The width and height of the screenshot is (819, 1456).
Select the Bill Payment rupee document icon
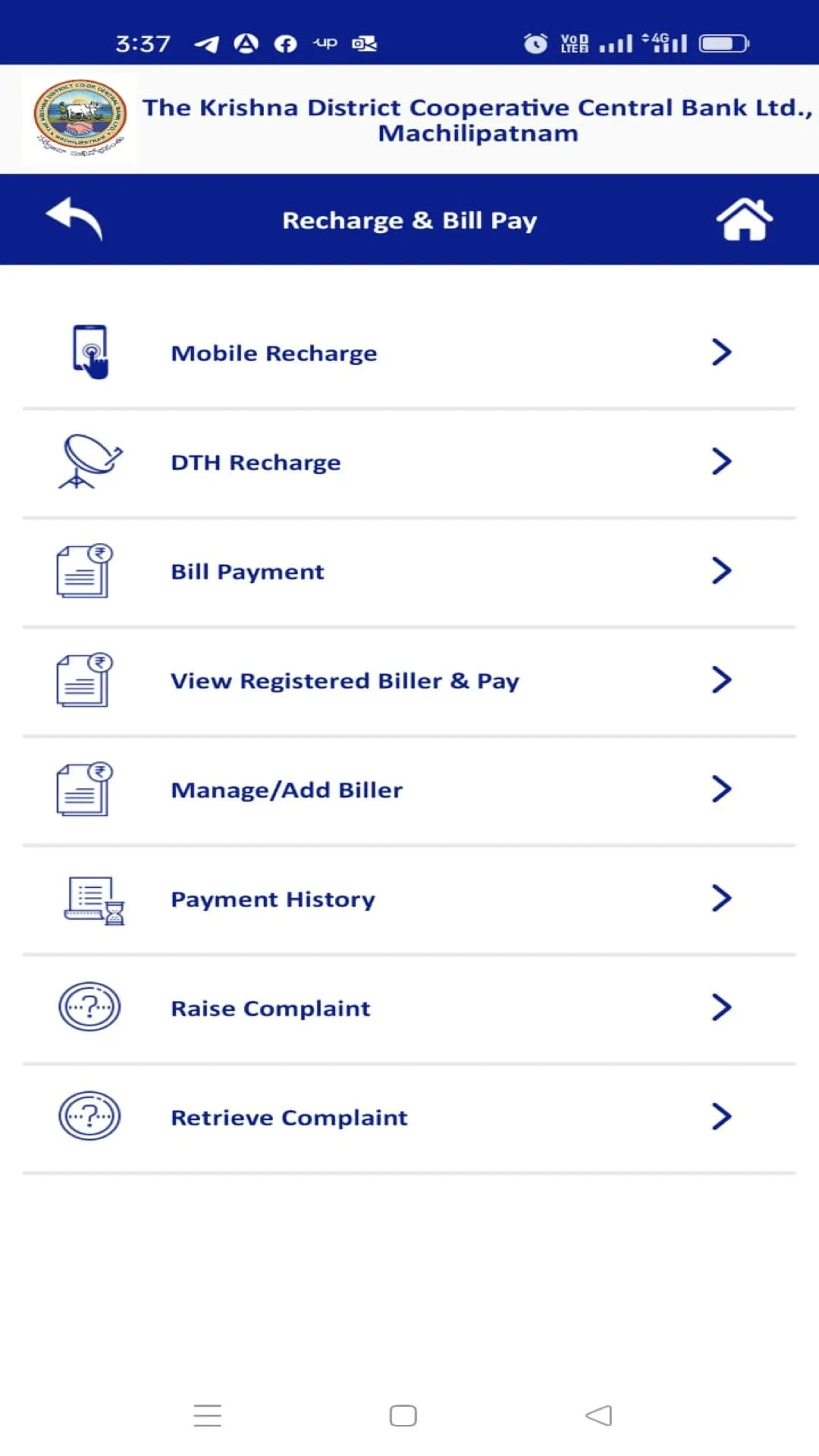pos(83,571)
